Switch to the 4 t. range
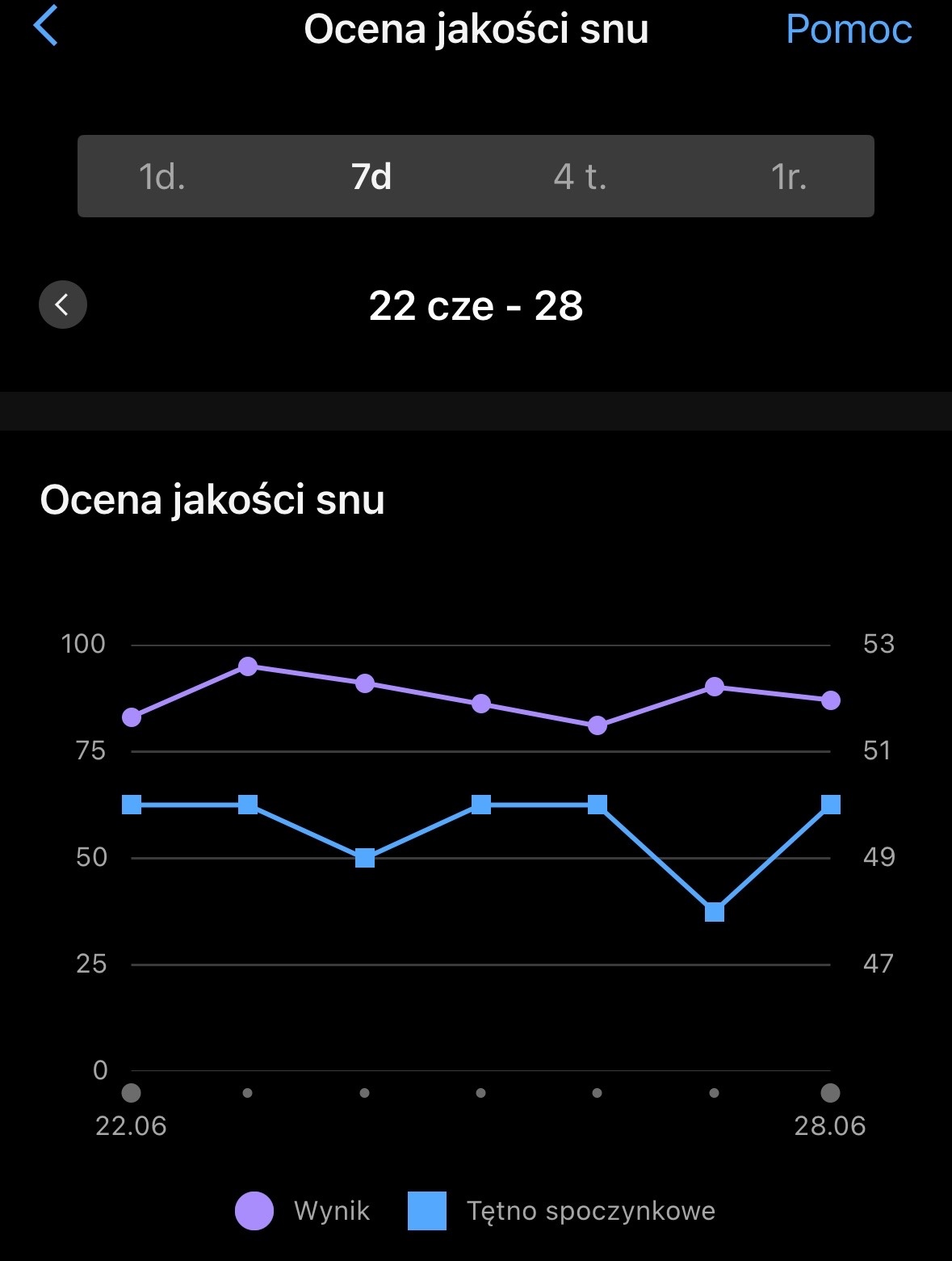This screenshot has width=952, height=1261. tap(580, 177)
